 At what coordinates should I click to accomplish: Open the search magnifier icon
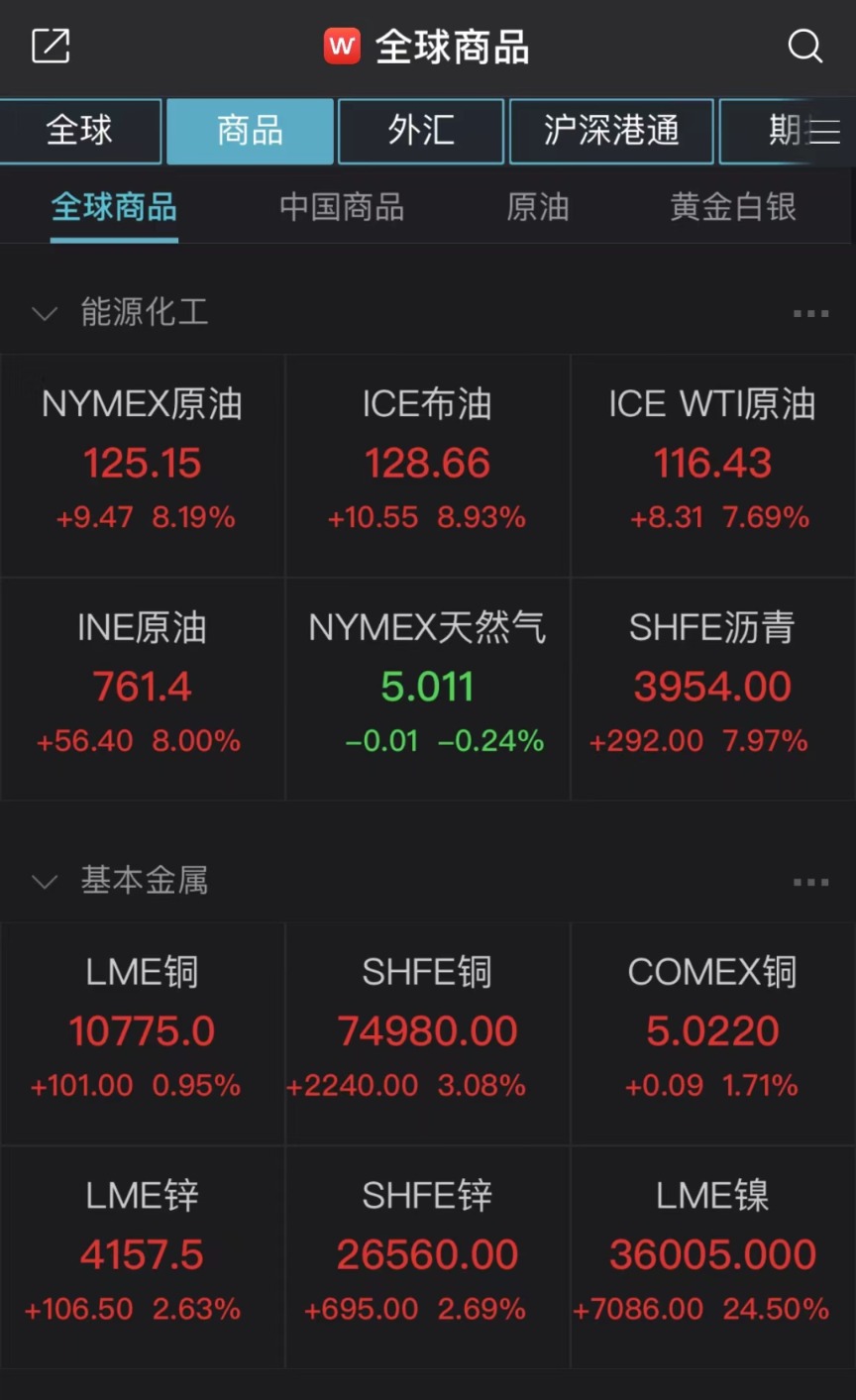804,46
